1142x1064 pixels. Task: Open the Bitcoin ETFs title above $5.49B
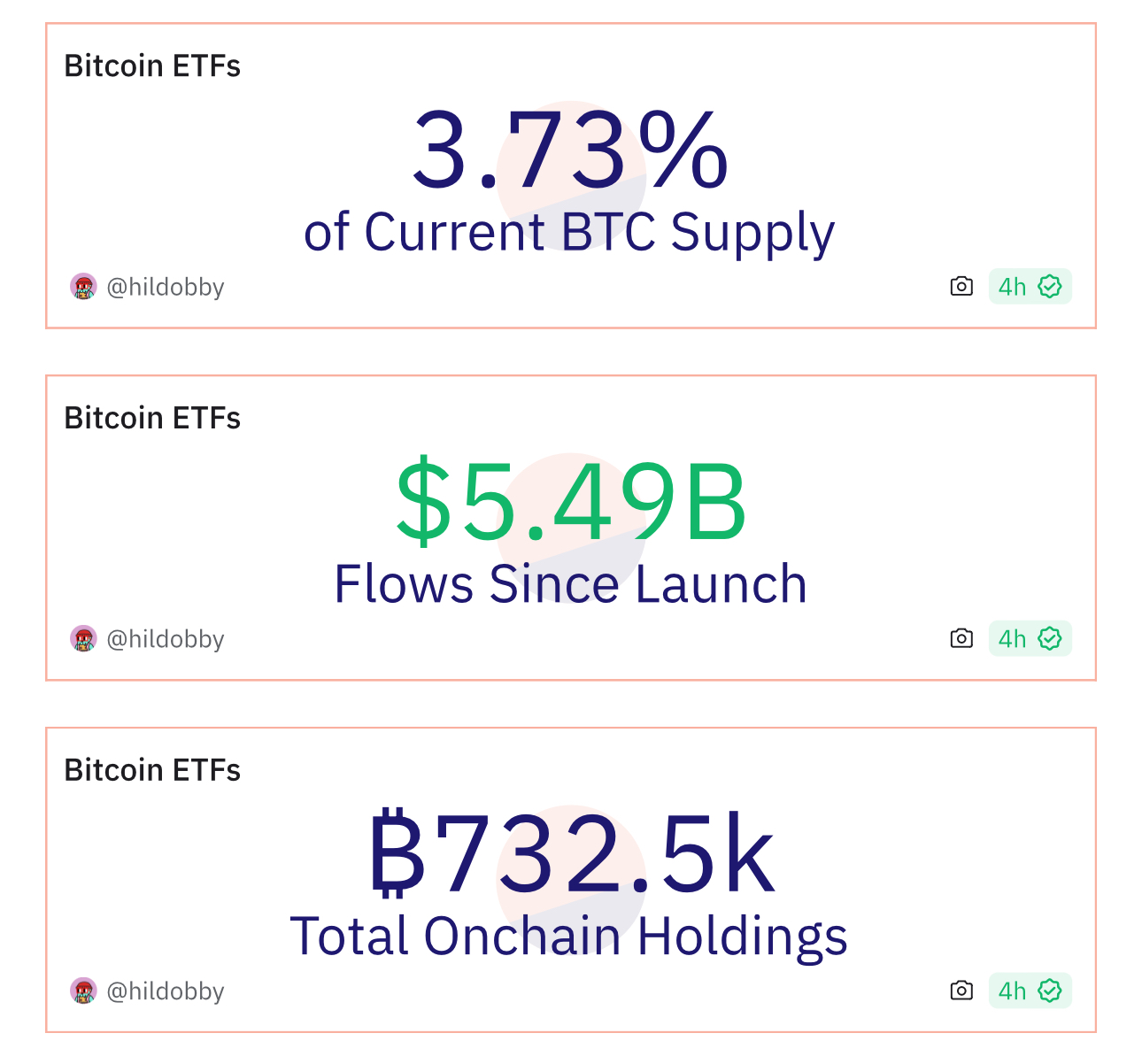click(152, 418)
